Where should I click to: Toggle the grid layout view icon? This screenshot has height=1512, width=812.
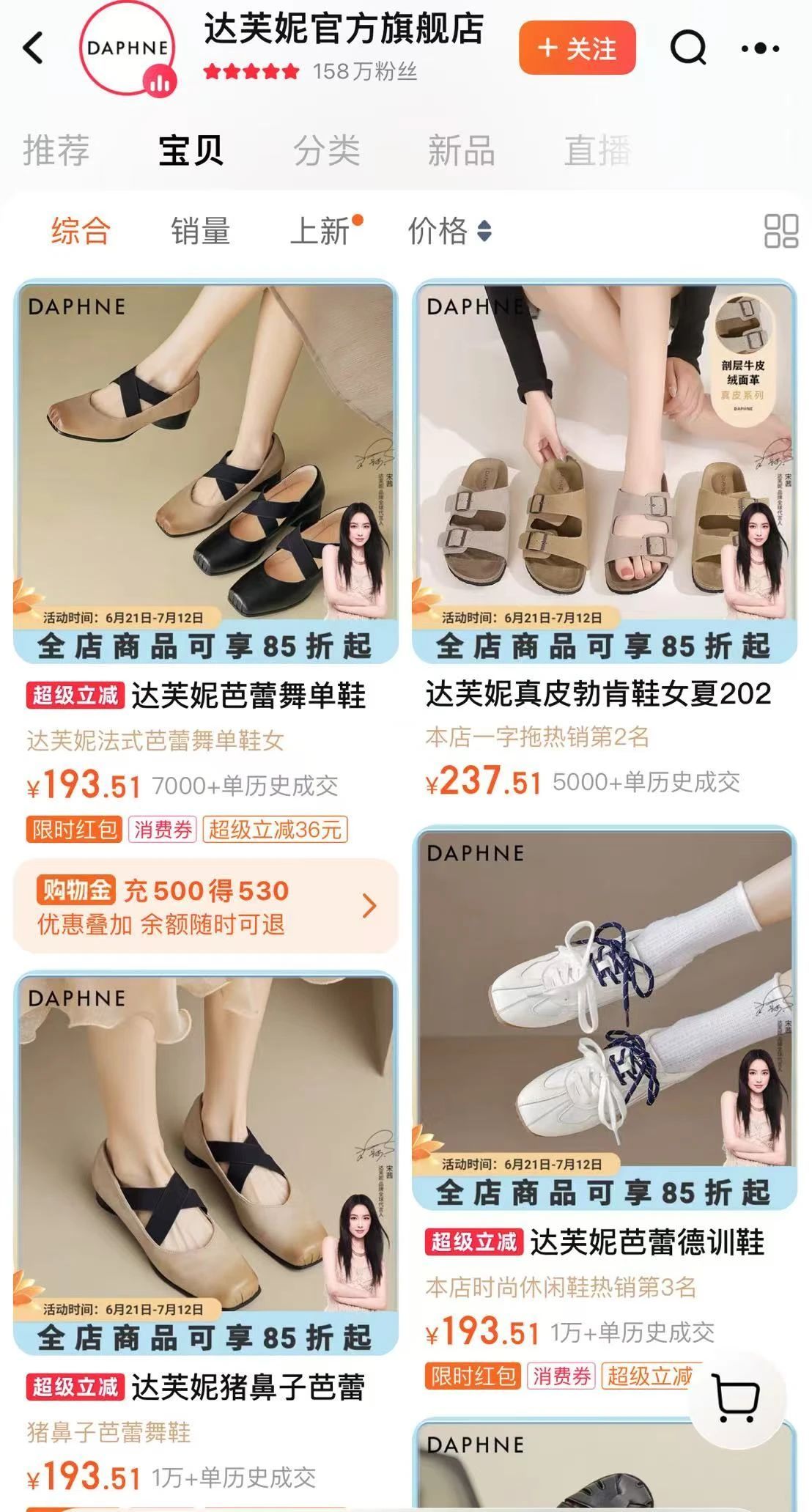point(780,231)
